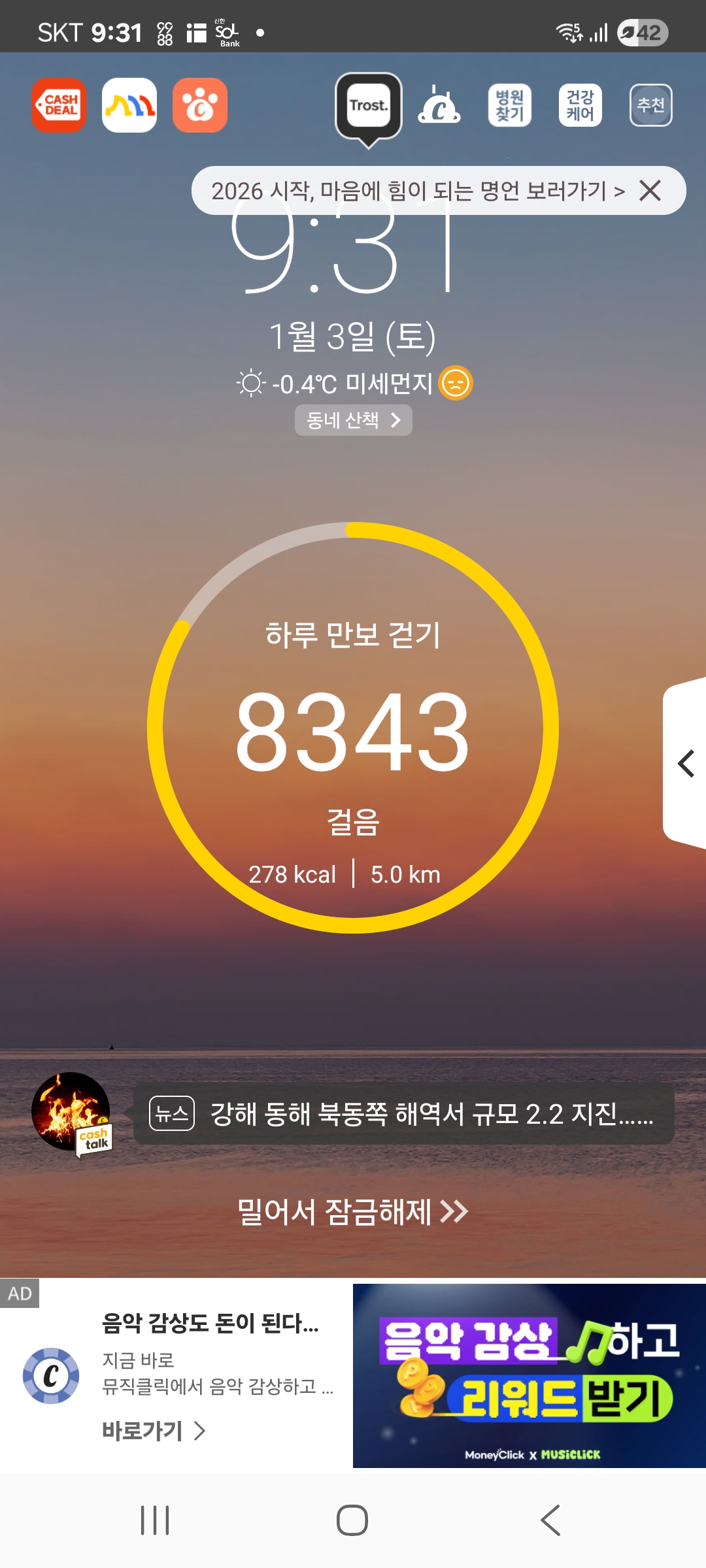The width and height of the screenshot is (706, 1568).
Task: Open recent apps from the navigation bar
Action: tap(155, 1520)
